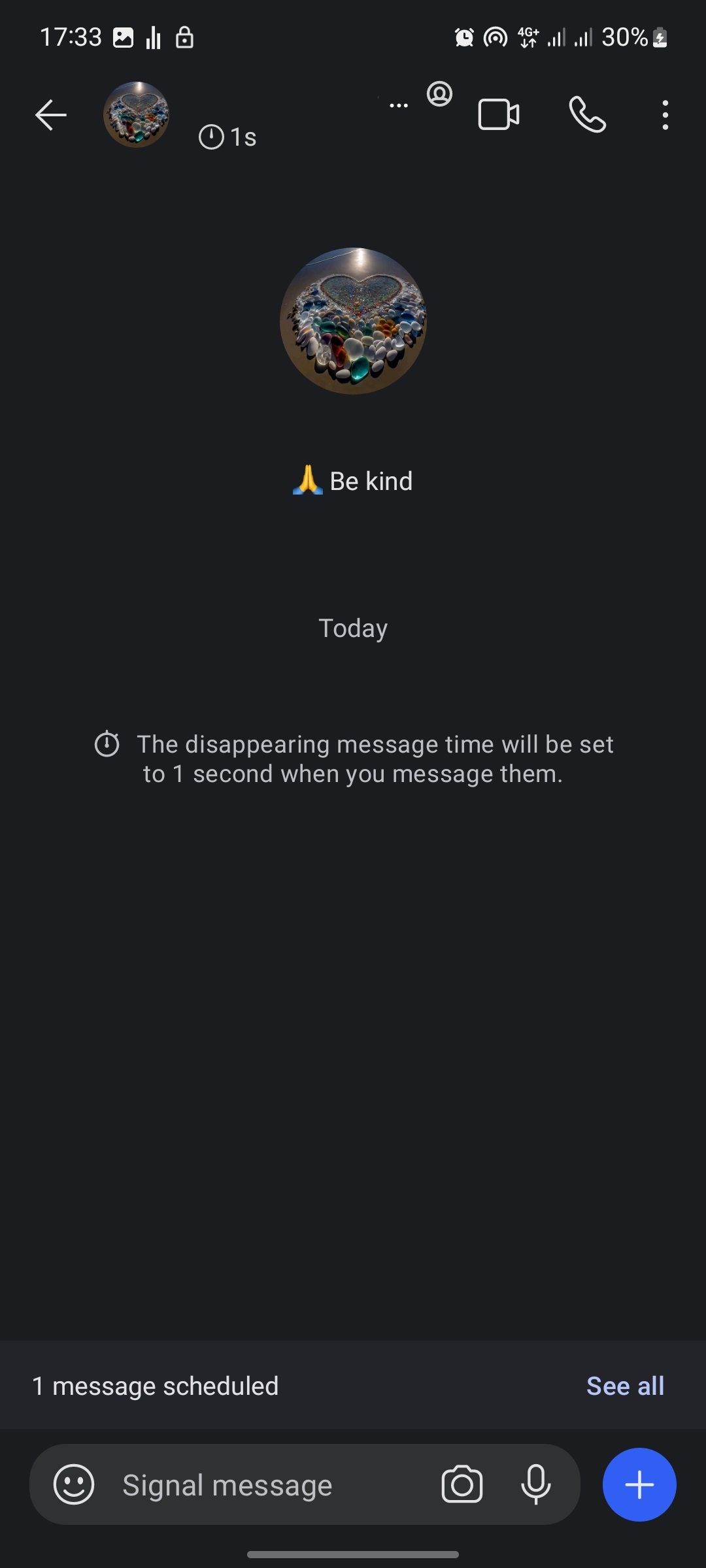This screenshot has width=706, height=1568.
Task: Open the camera to attach a photo
Action: pyautogui.click(x=462, y=1484)
